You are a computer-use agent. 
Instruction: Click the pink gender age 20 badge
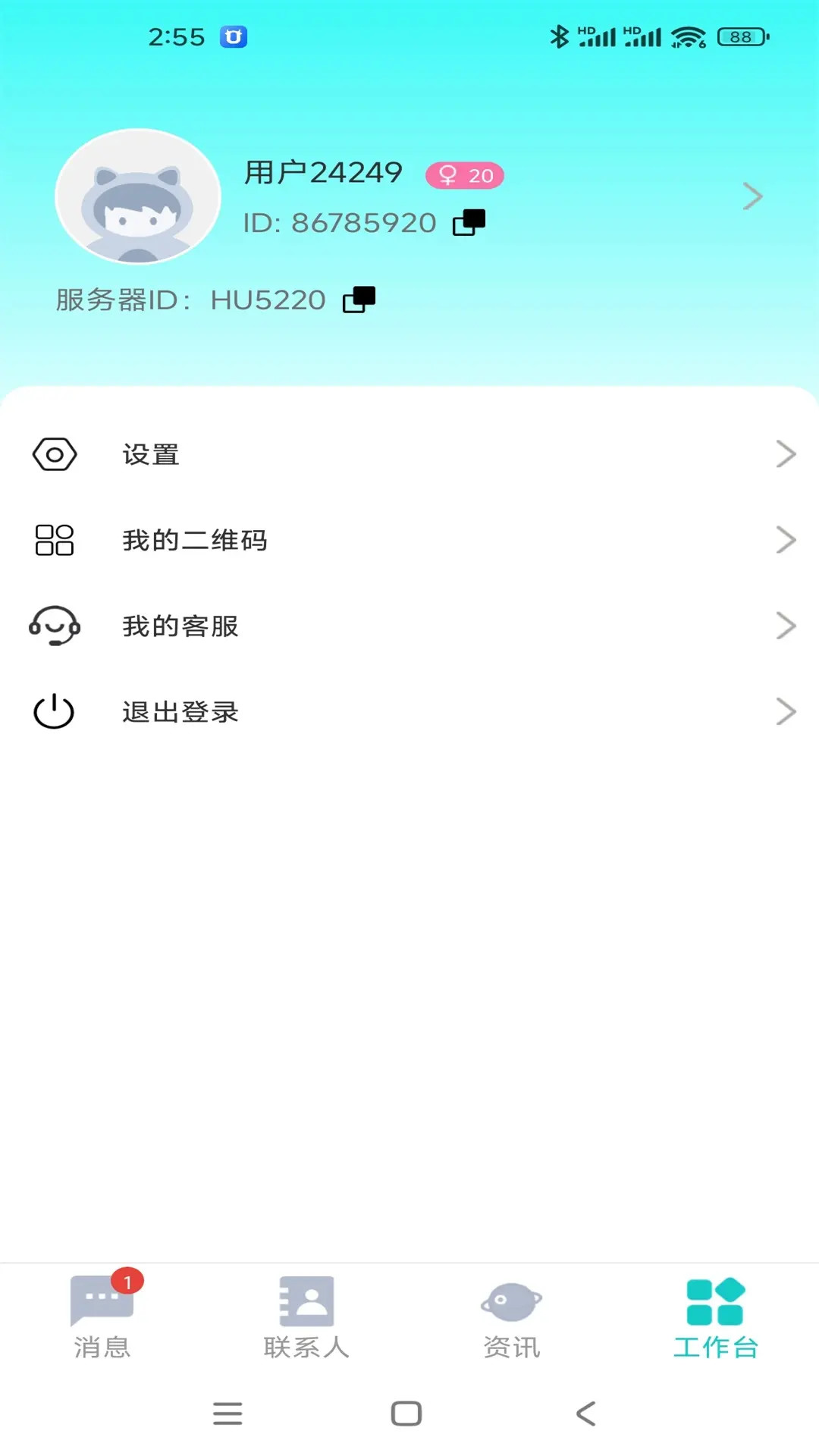click(x=465, y=174)
